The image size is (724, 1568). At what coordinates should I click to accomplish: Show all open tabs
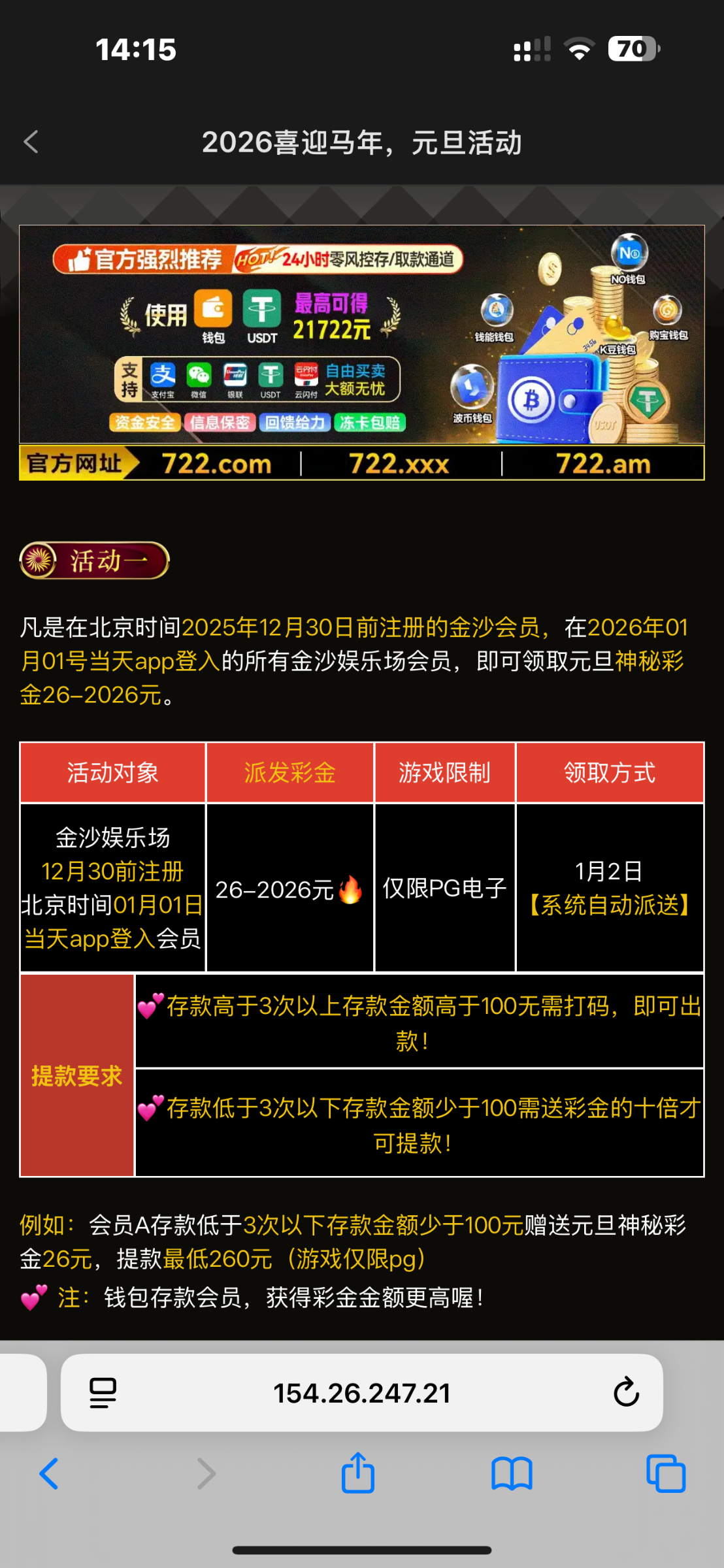click(665, 1474)
